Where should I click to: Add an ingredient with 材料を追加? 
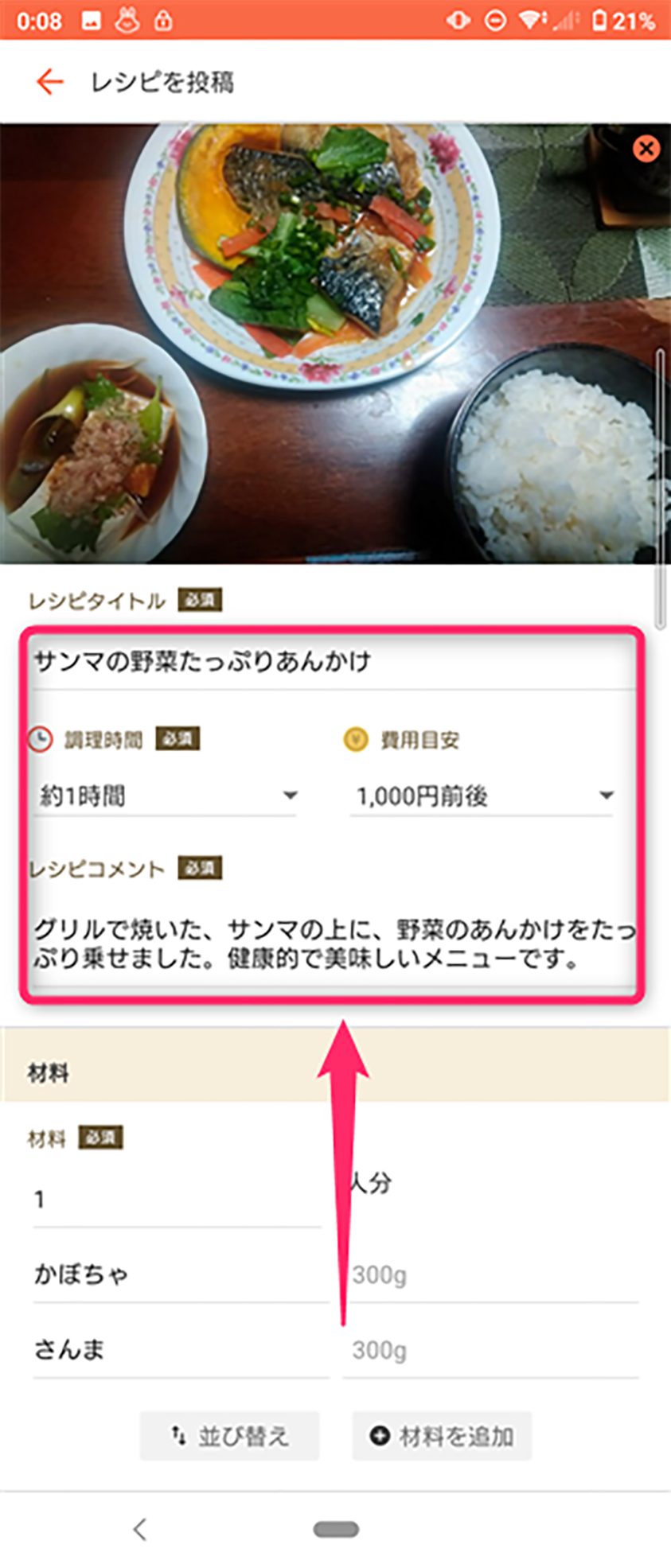pyautogui.click(x=442, y=1436)
